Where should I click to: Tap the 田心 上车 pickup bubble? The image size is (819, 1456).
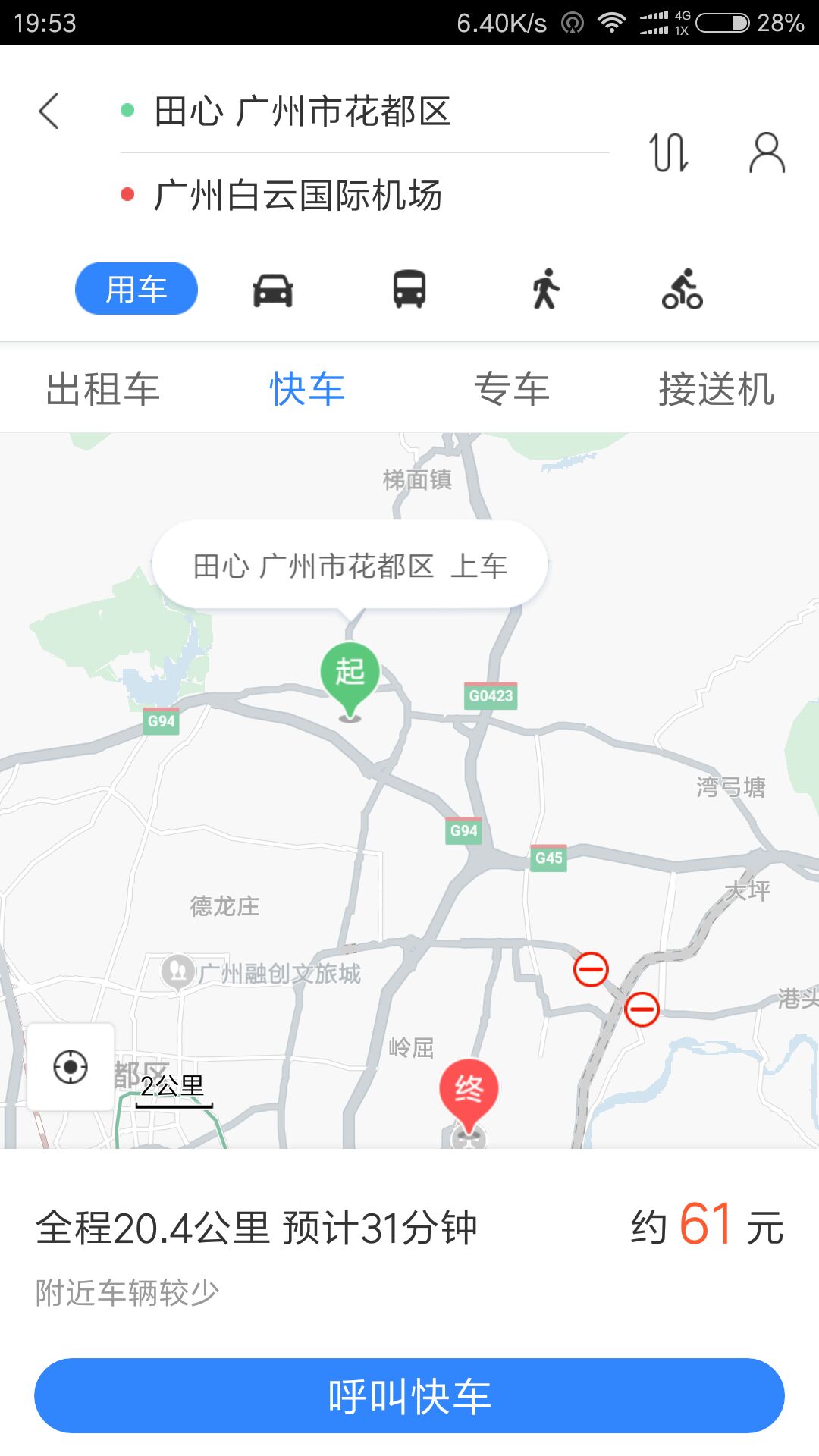tap(350, 566)
